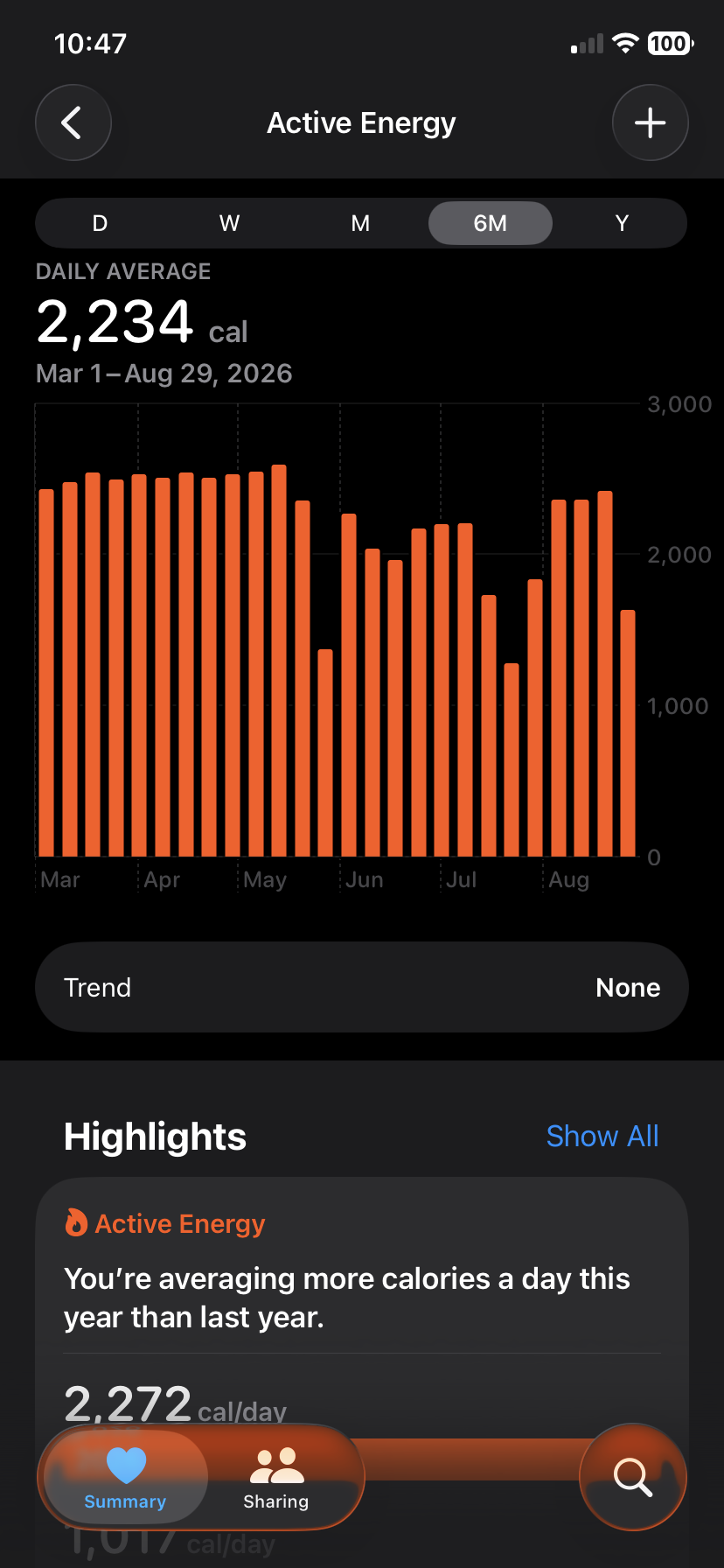Switch to the Summary tab
The height and width of the screenshot is (1568, 724).
(125, 1478)
